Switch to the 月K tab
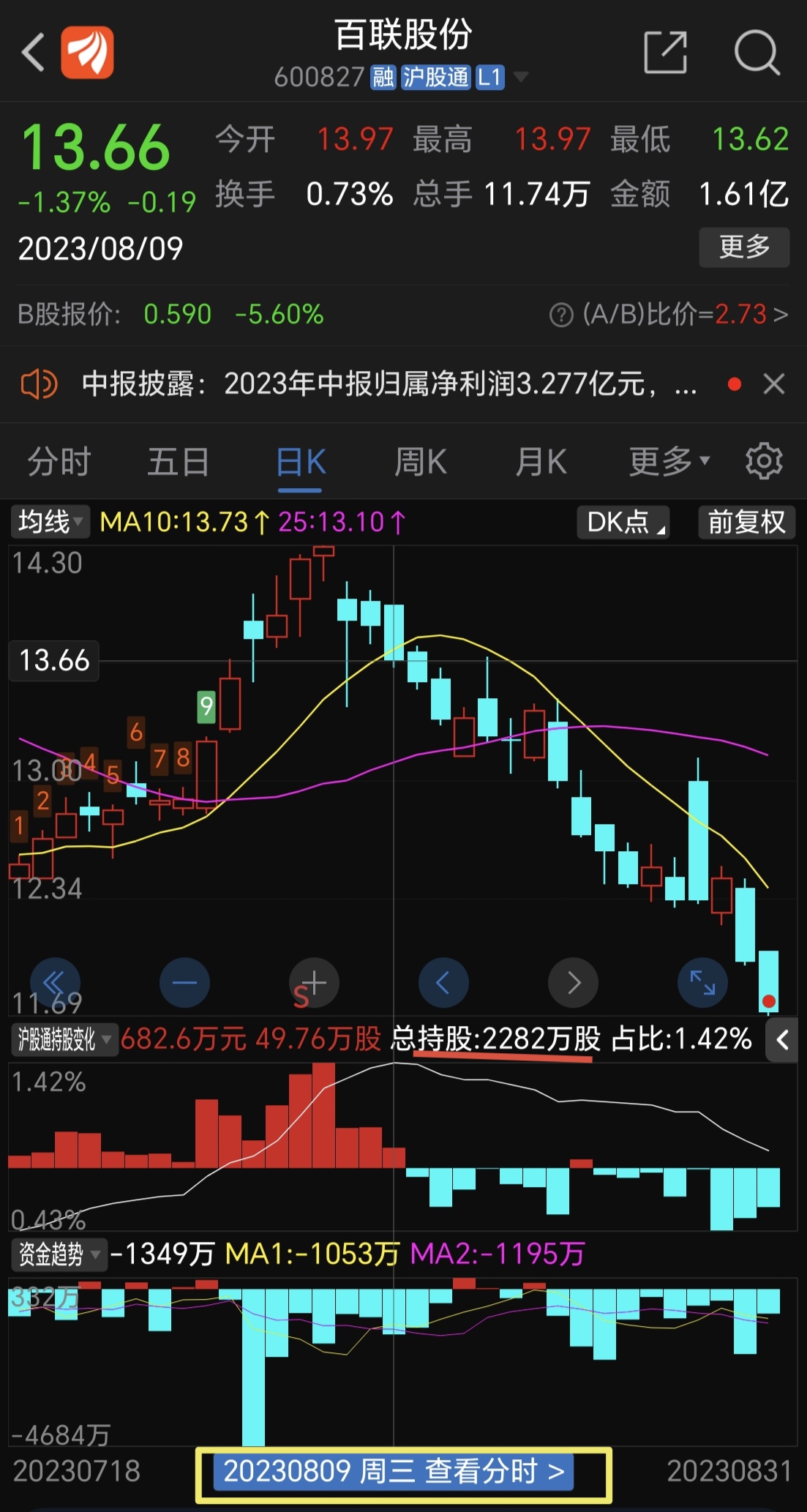Image resolution: width=807 pixels, height=1512 pixels. click(x=541, y=463)
